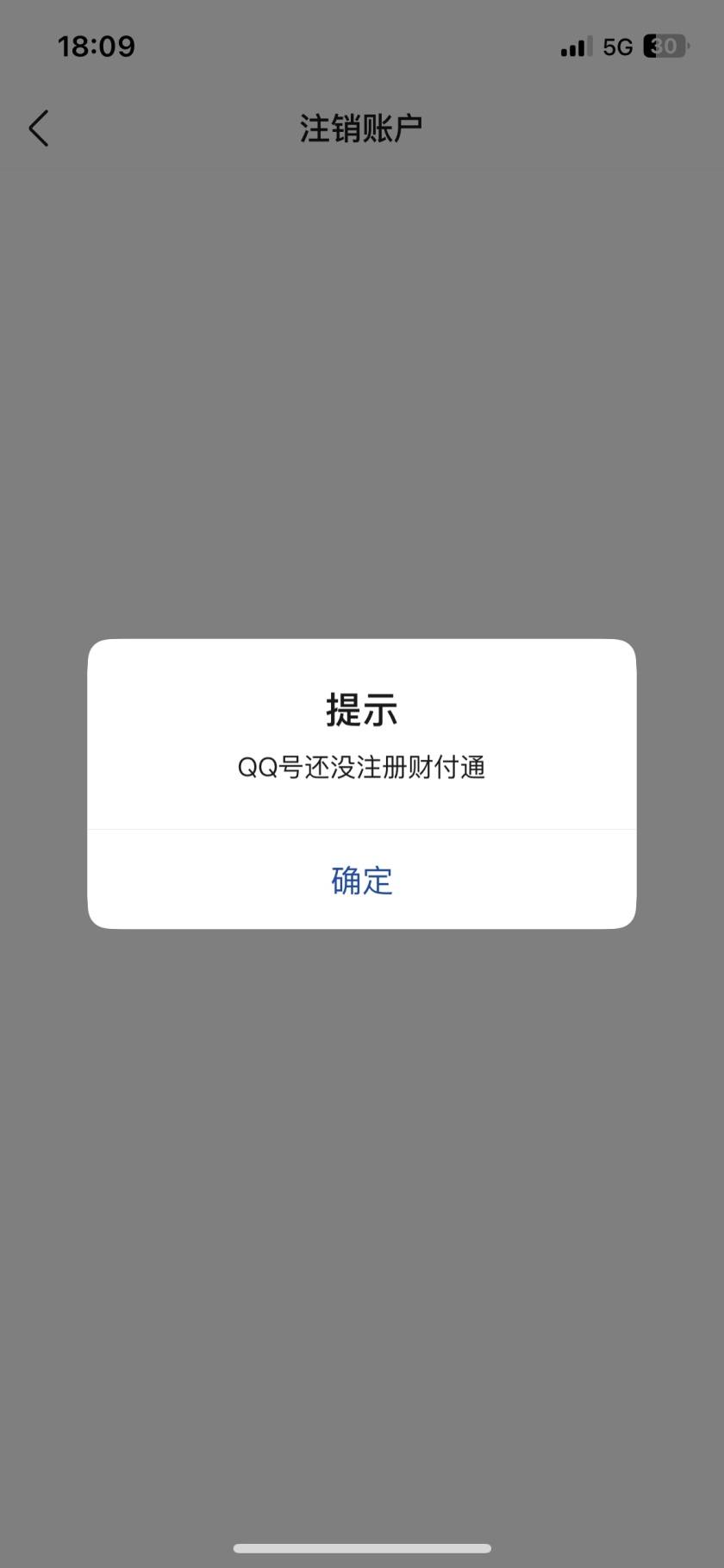This screenshot has width=724, height=1568.
Task: Select the 确定 confirmation button
Action: click(361, 880)
